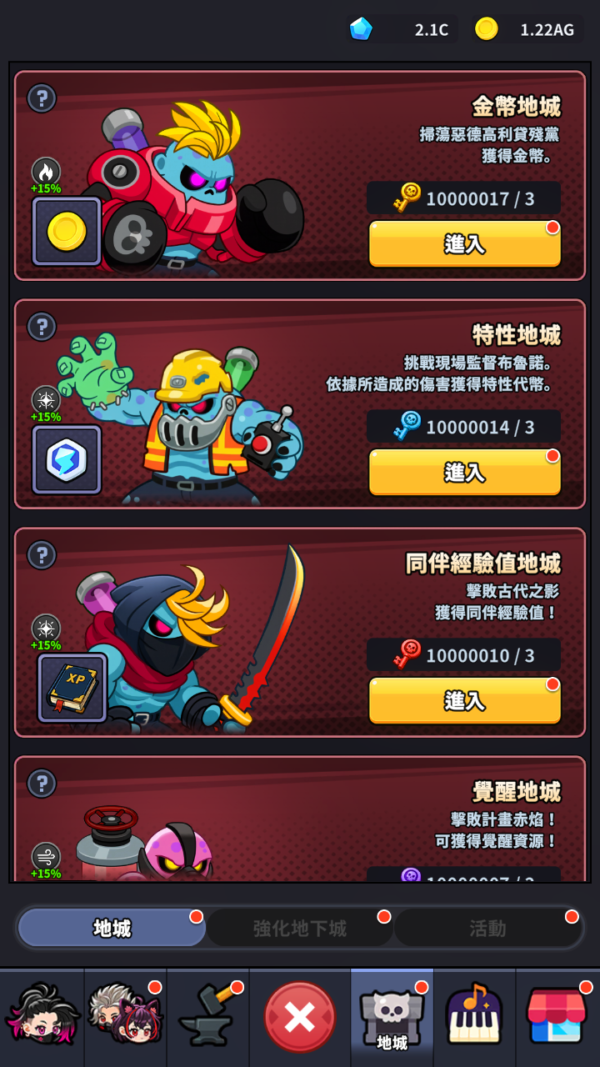Viewport: 600px width, 1067px height.
Task: Open help for 金幣地城
Action: click(x=41, y=98)
